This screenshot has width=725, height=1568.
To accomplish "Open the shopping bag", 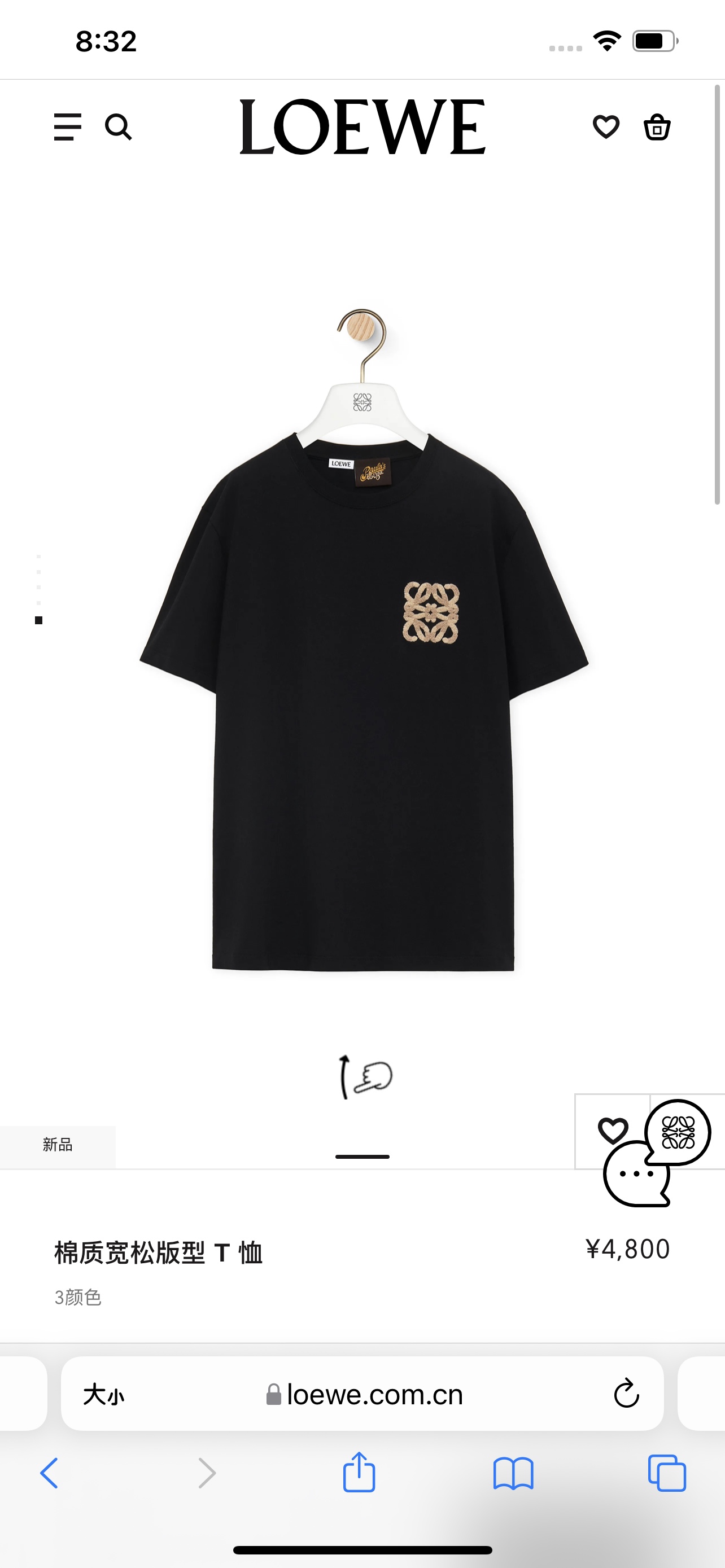I will point(657,126).
